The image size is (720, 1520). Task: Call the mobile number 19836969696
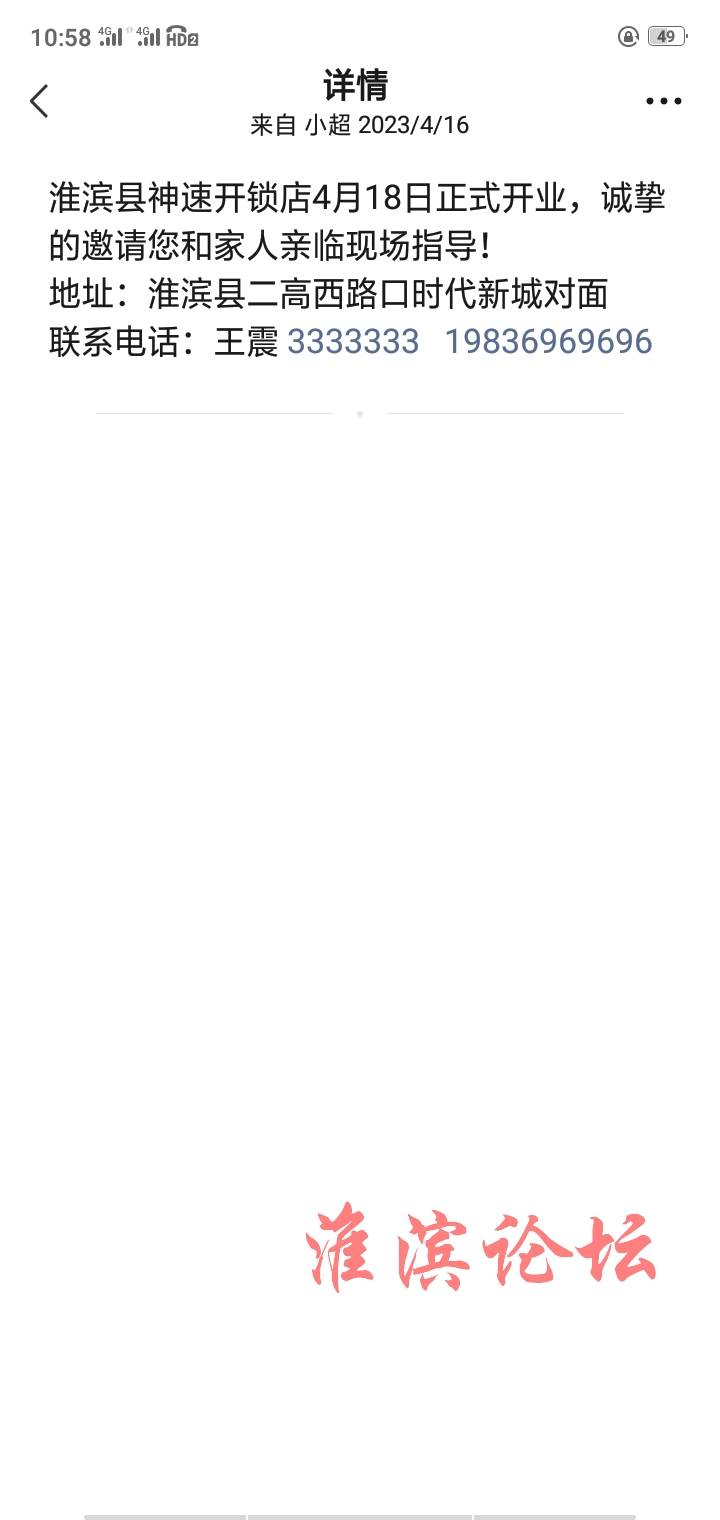[549, 342]
